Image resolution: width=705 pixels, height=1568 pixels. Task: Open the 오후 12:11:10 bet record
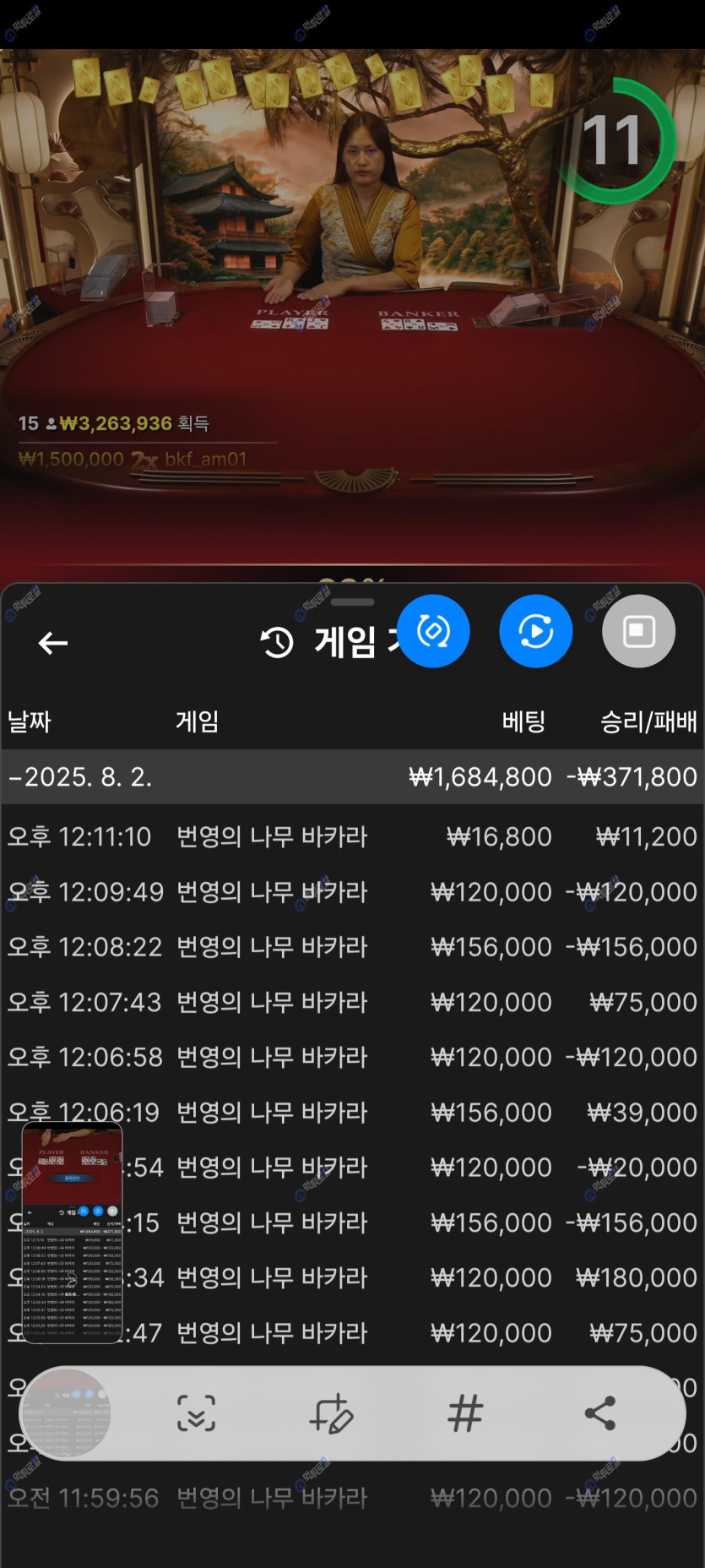[352, 836]
